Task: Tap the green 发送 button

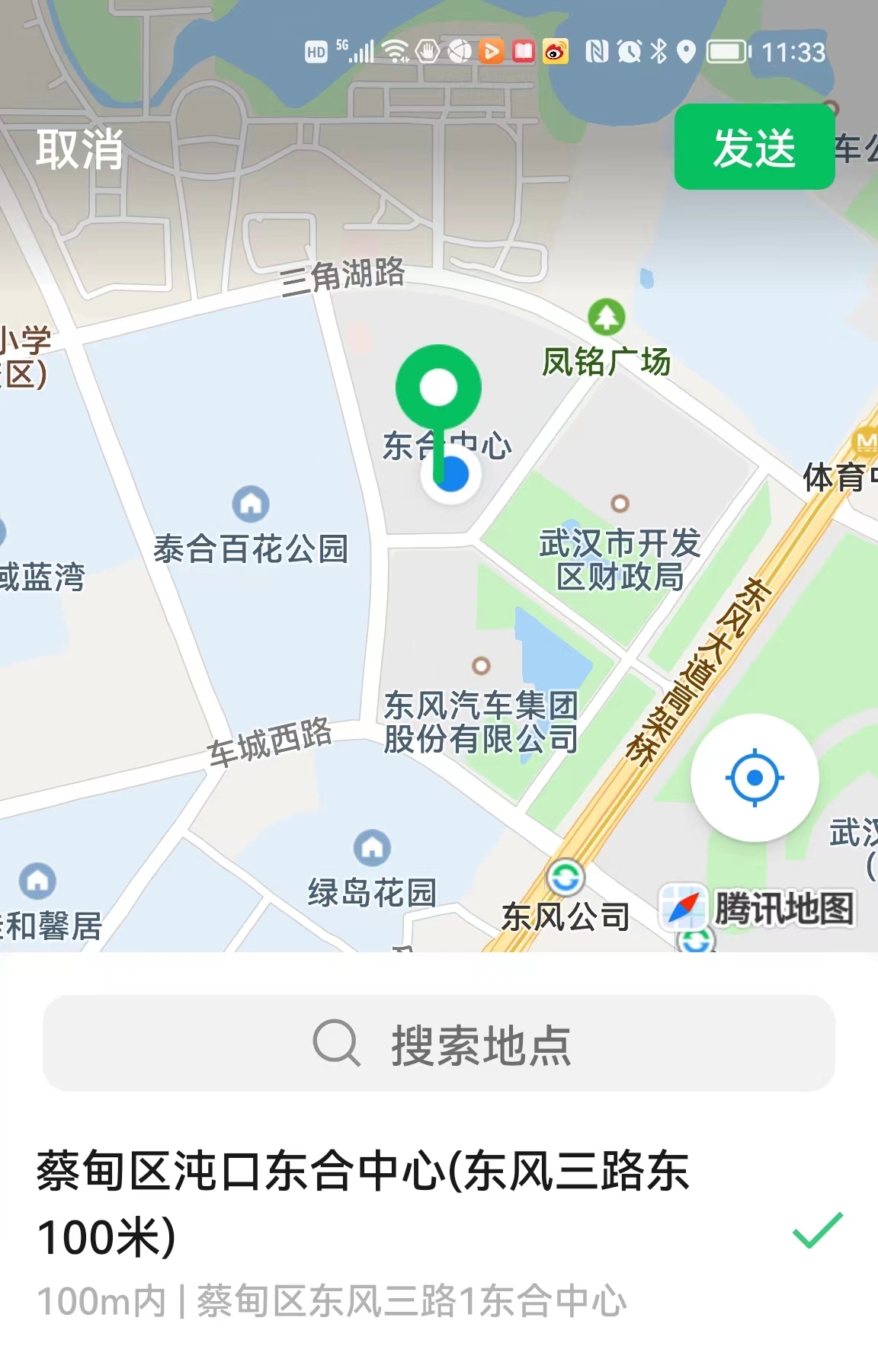Action: click(x=754, y=147)
